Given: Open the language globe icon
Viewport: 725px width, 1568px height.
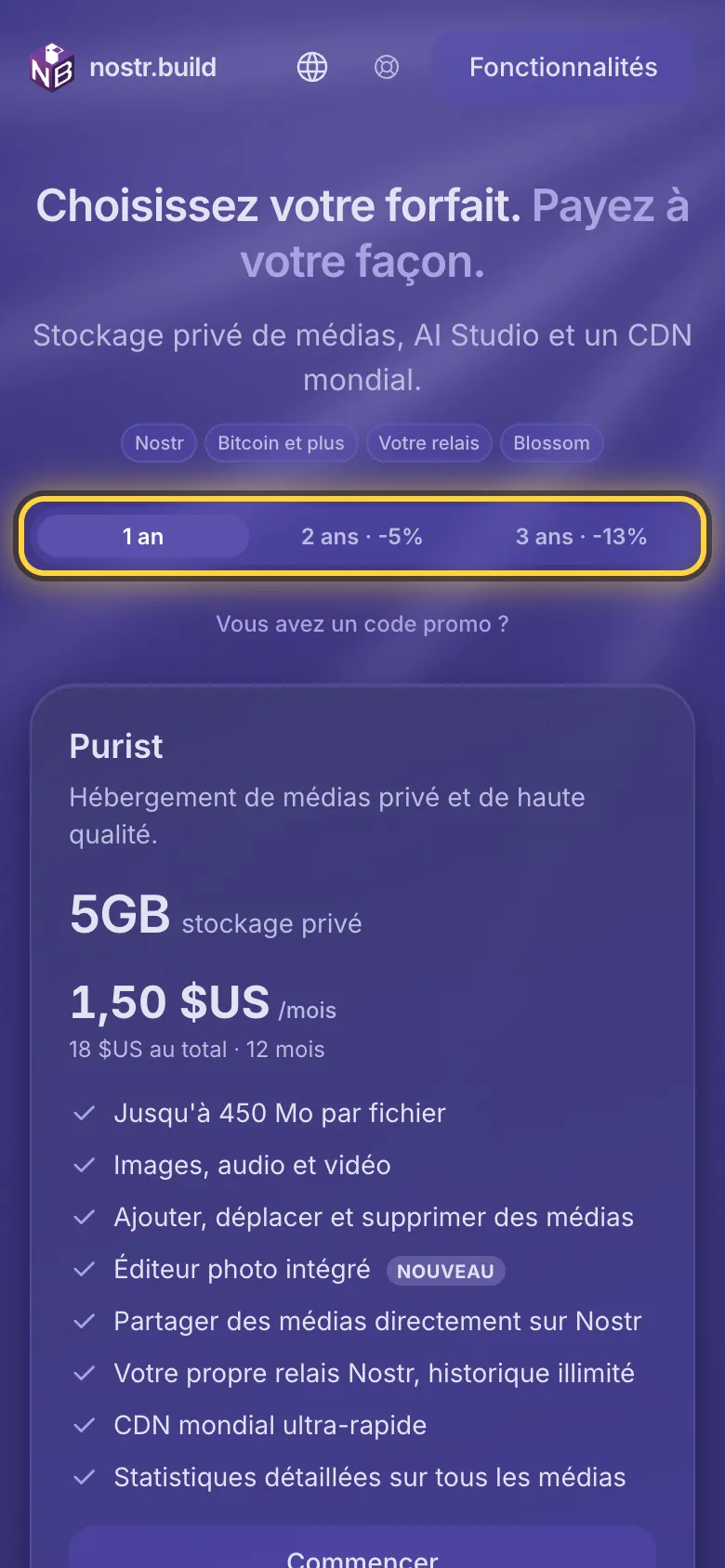Looking at the screenshot, I should point(312,67).
